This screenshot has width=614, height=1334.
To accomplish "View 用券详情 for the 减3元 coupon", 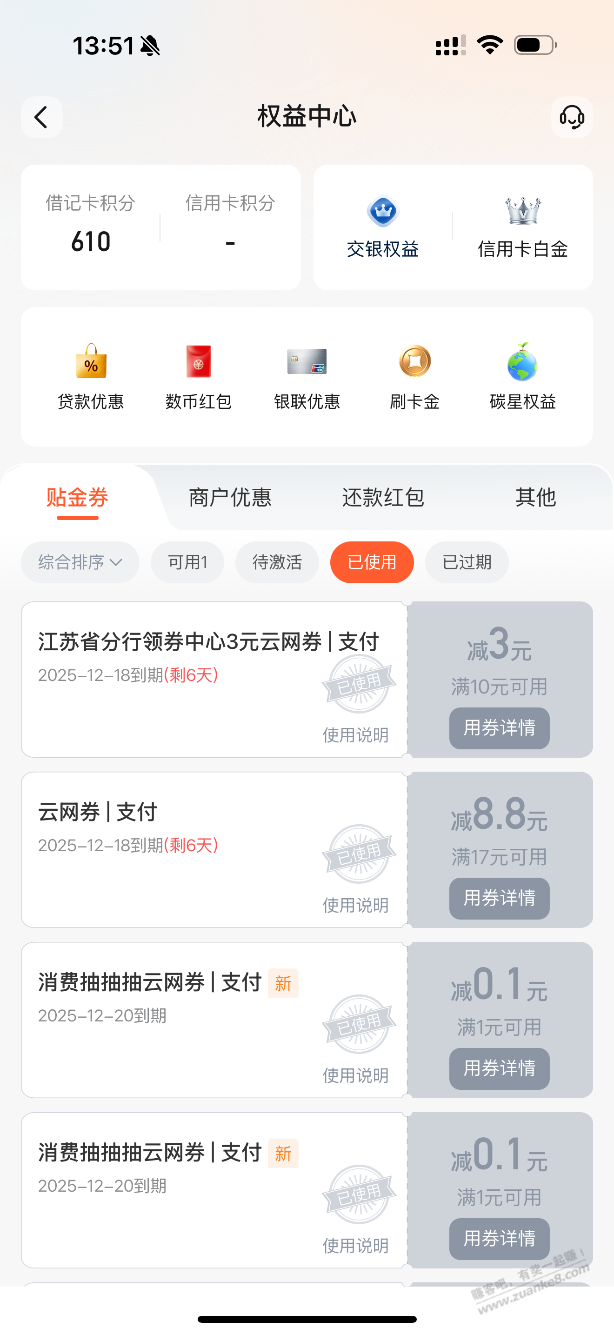I will pos(499,728).
